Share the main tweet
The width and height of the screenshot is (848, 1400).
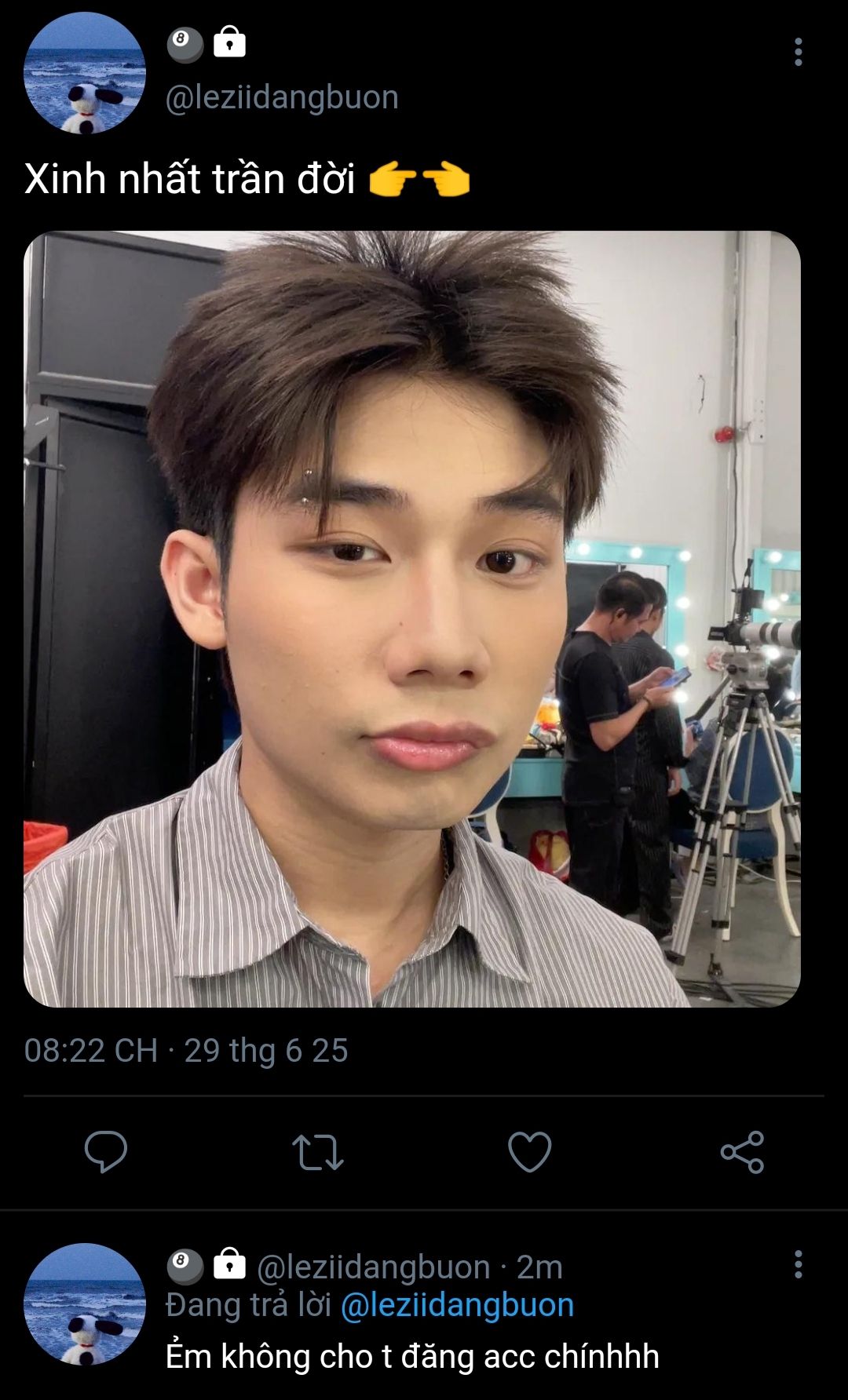[742, 1152]
